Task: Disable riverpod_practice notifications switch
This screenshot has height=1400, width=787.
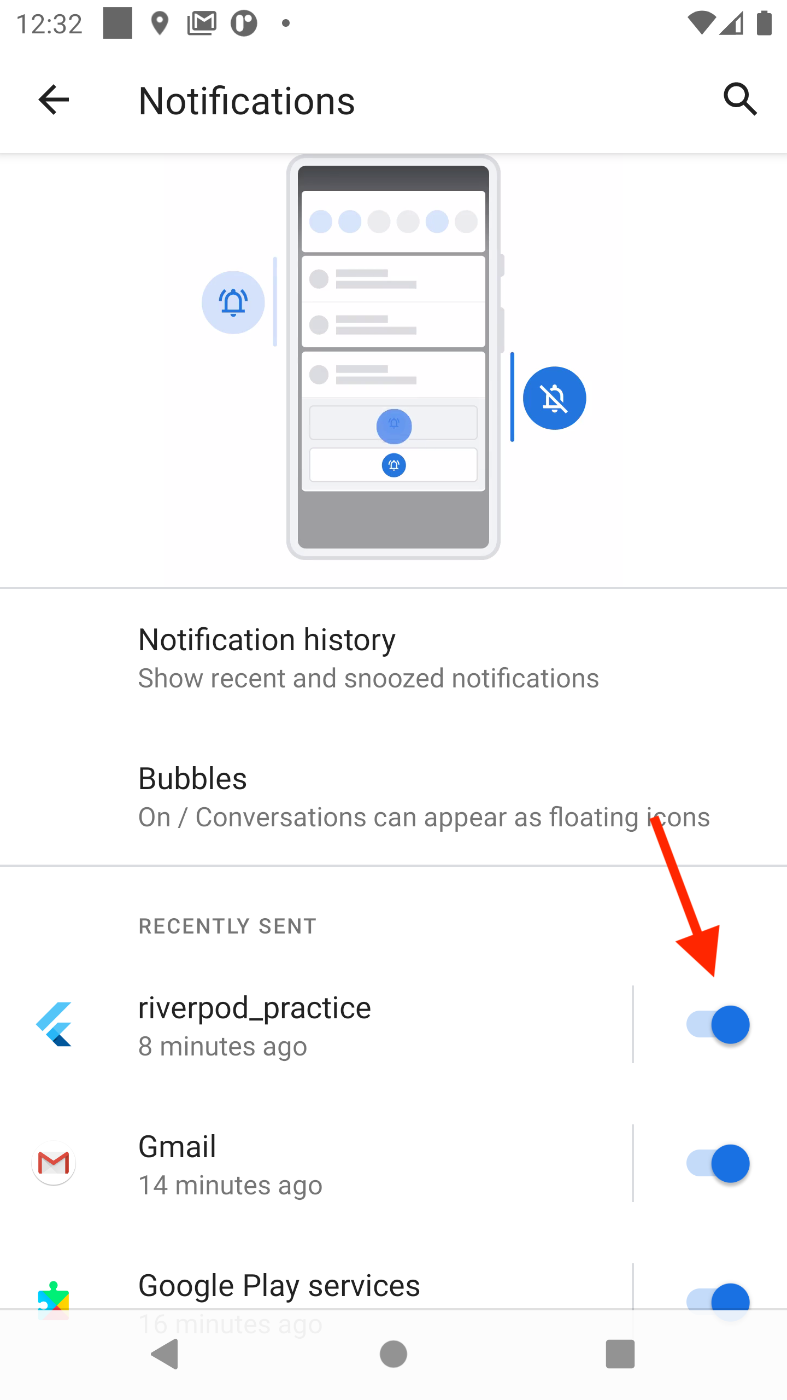Action: point(718,1025)
